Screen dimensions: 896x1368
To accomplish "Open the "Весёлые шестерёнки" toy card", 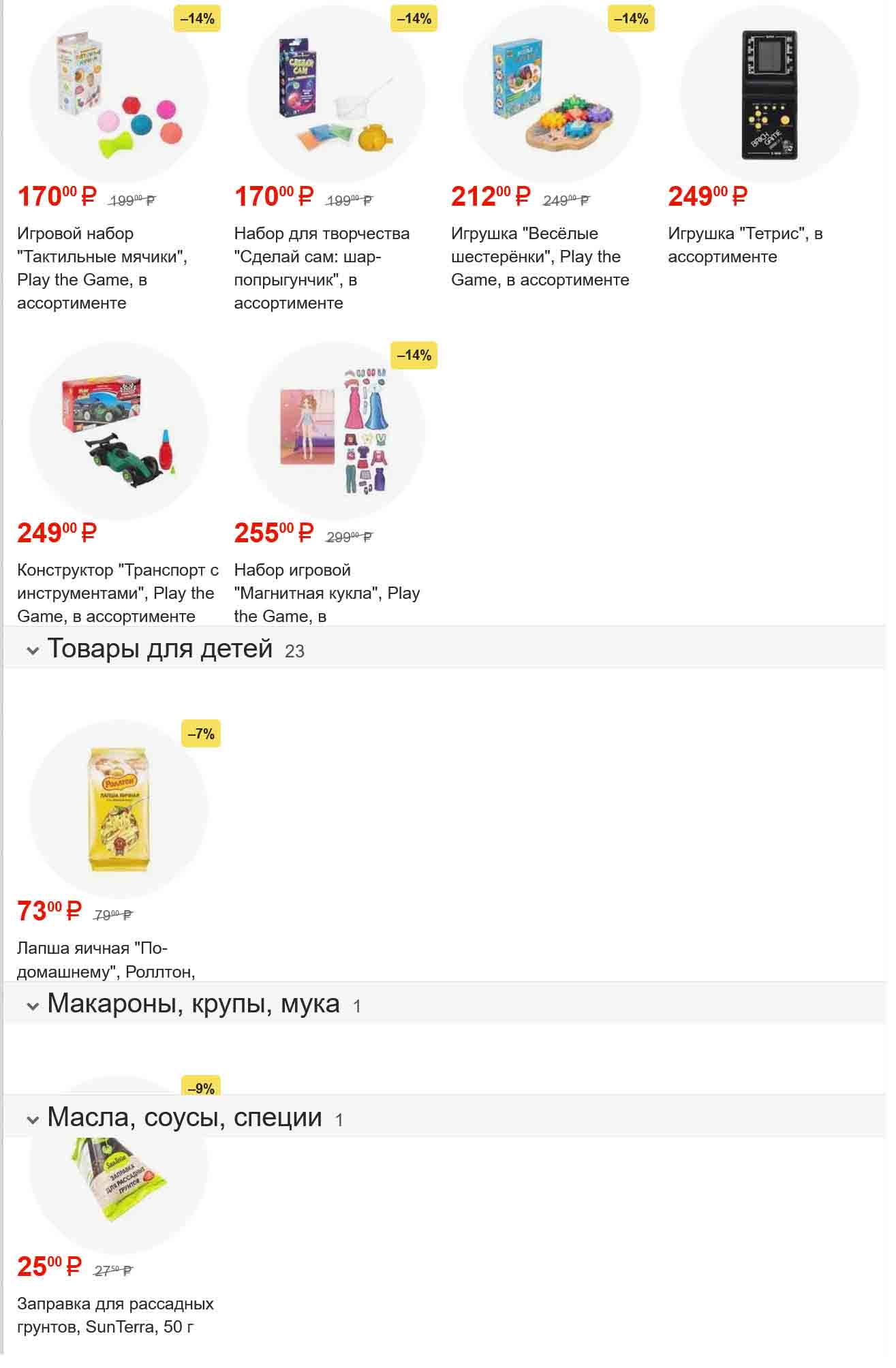I will (x=552, y=95).
